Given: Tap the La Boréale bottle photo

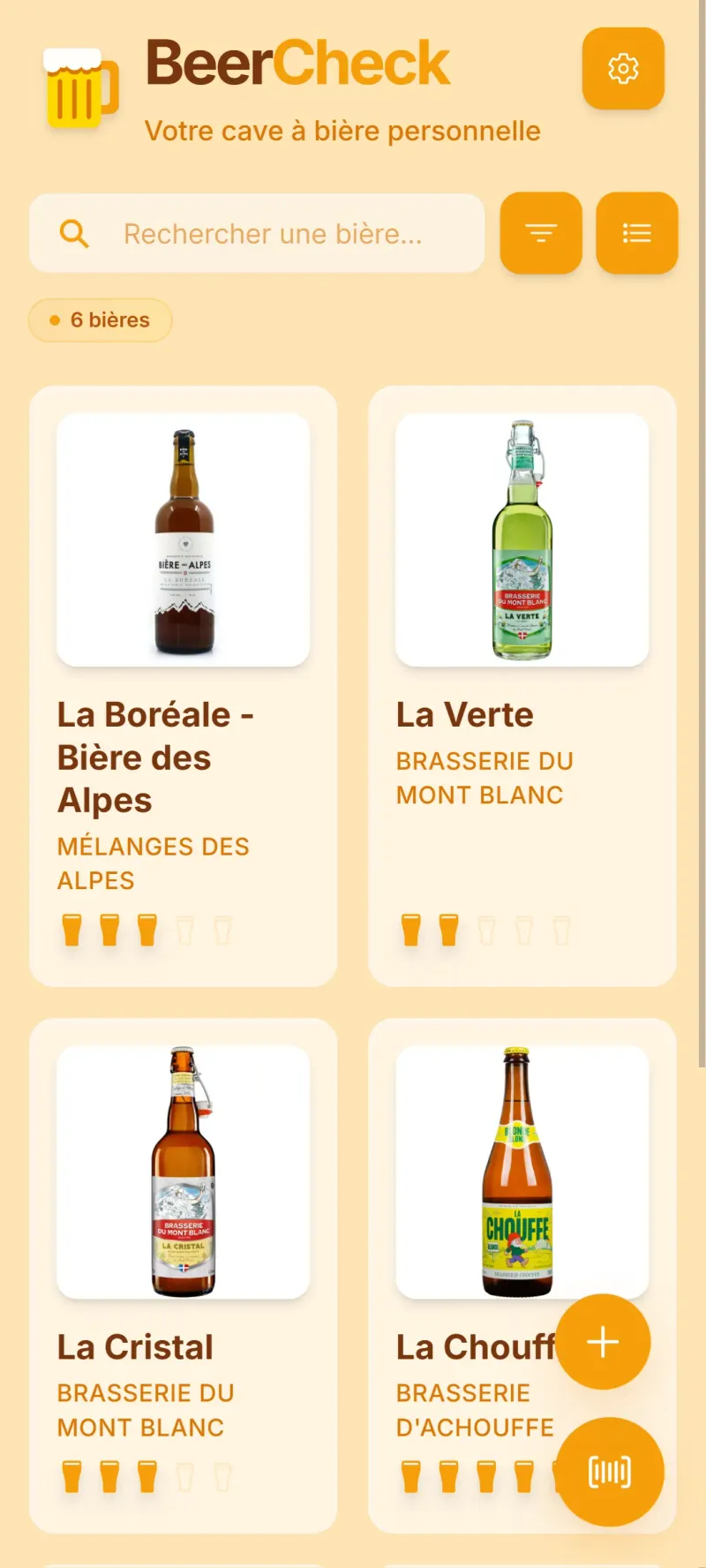Looking at the screenshot, I should pos(183,539).
